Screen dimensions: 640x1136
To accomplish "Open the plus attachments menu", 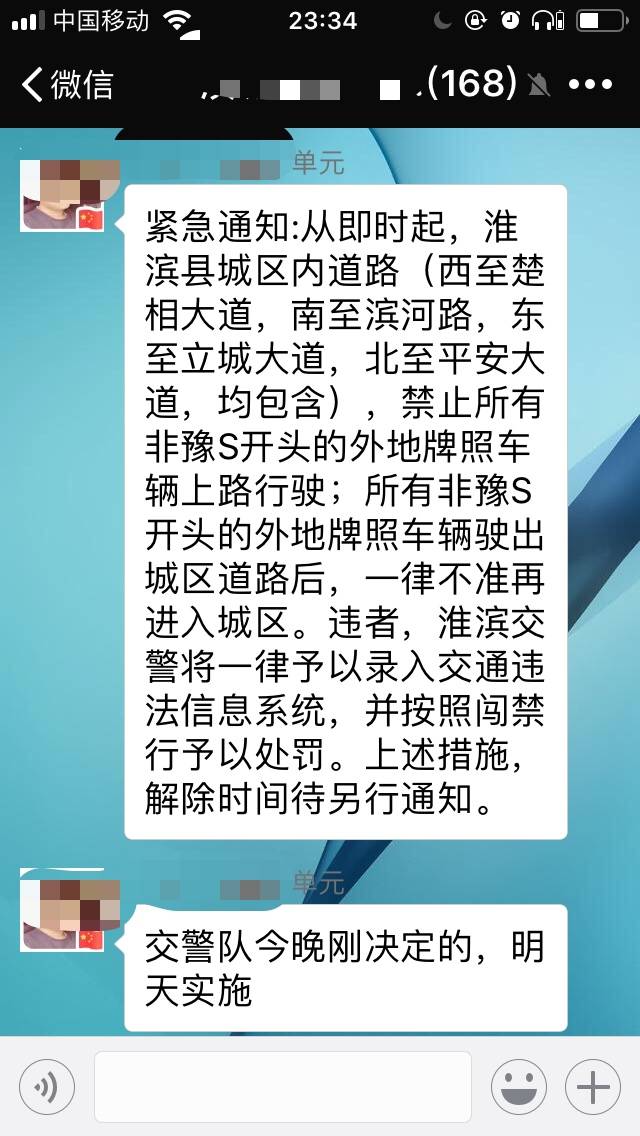I will coord(593,1086).
